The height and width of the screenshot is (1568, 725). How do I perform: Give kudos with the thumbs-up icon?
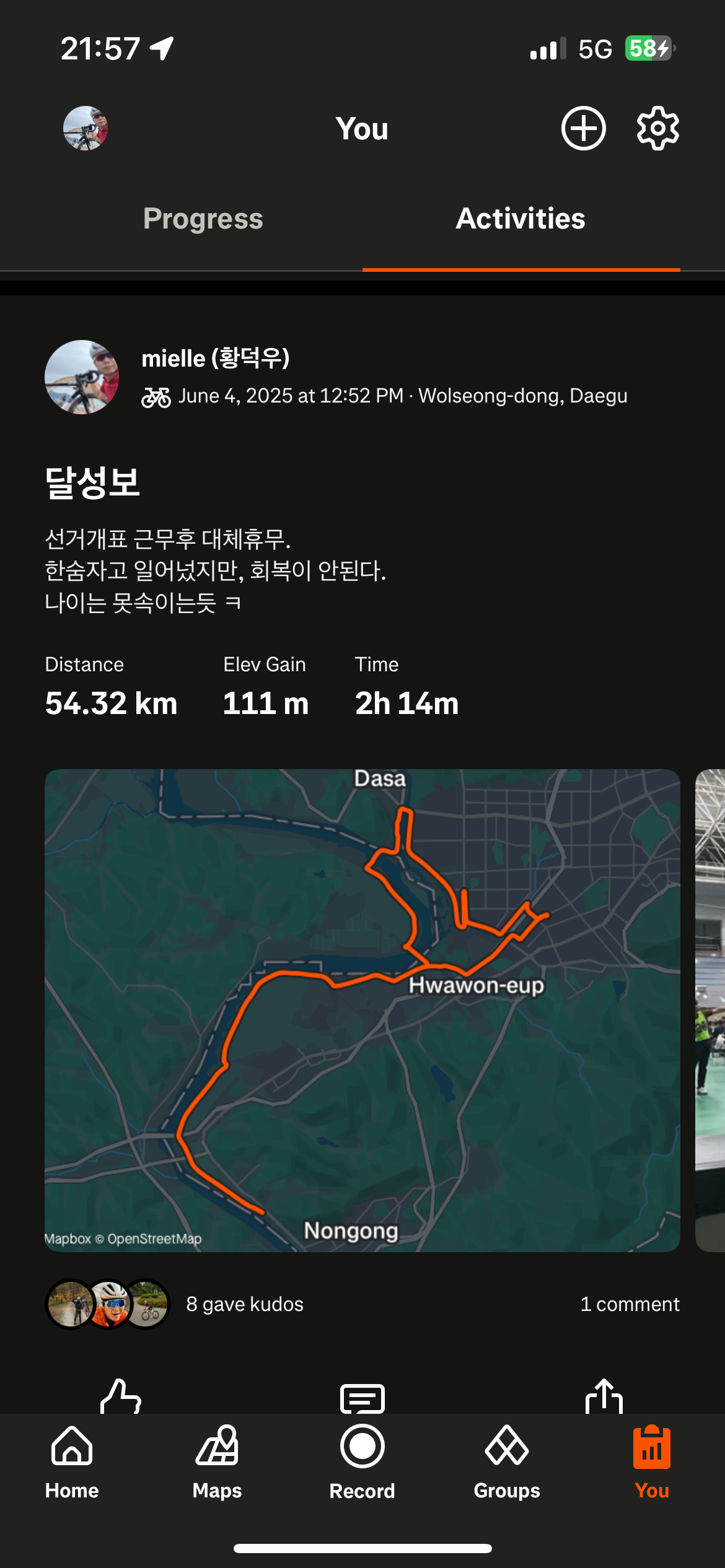coord(121,1397)
